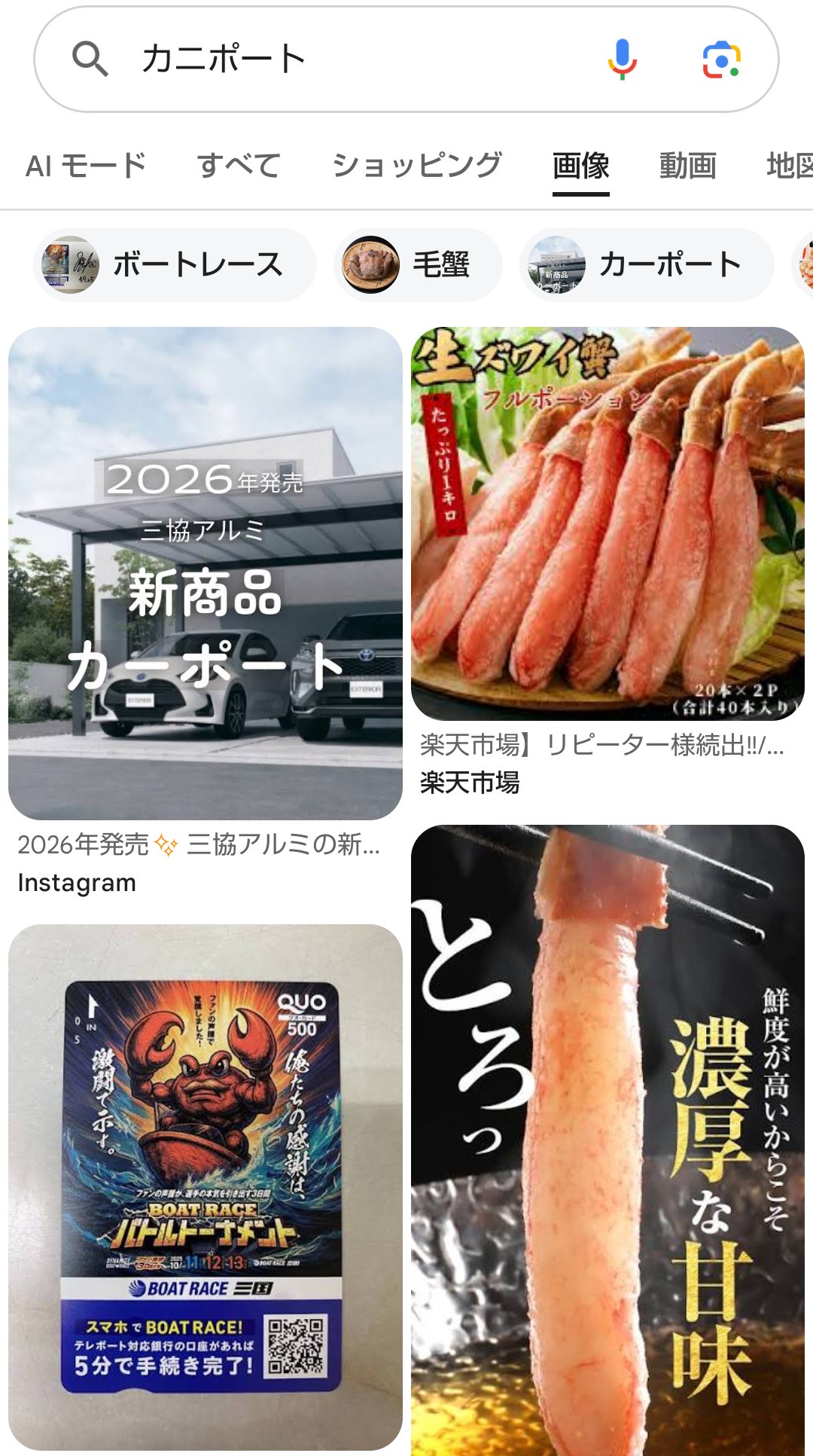Switch to the すべて tab

(x=239, y=166)
